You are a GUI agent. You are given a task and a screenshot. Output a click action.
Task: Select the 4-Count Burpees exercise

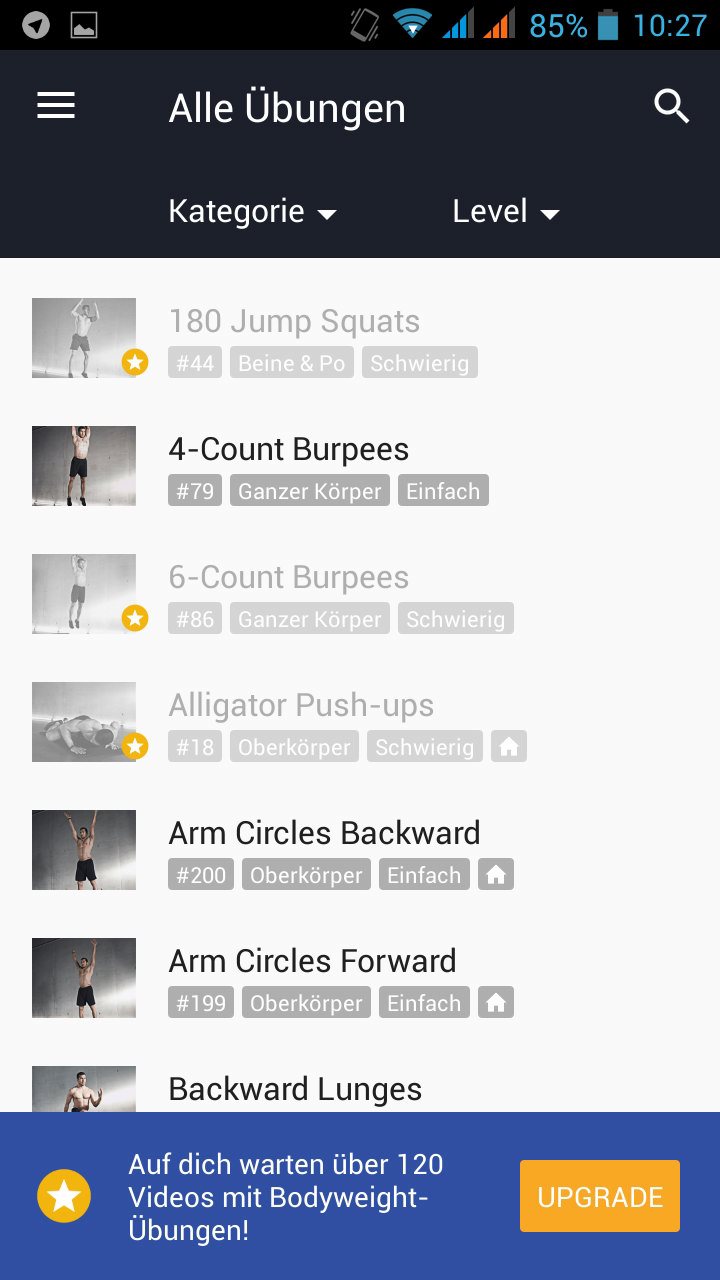tap(287, 449)
